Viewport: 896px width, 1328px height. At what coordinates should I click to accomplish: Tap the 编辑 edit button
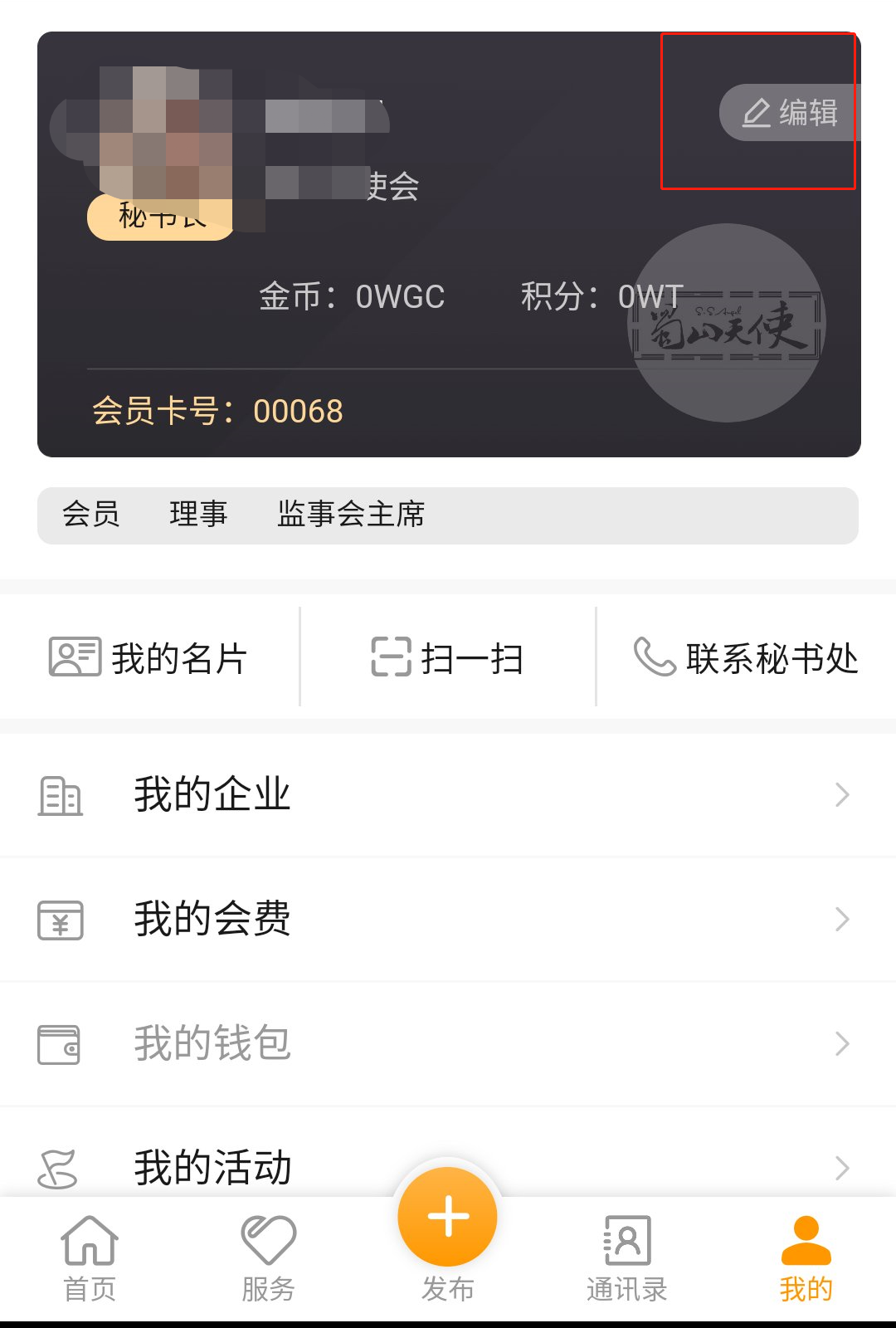click(x=789, y=112)
